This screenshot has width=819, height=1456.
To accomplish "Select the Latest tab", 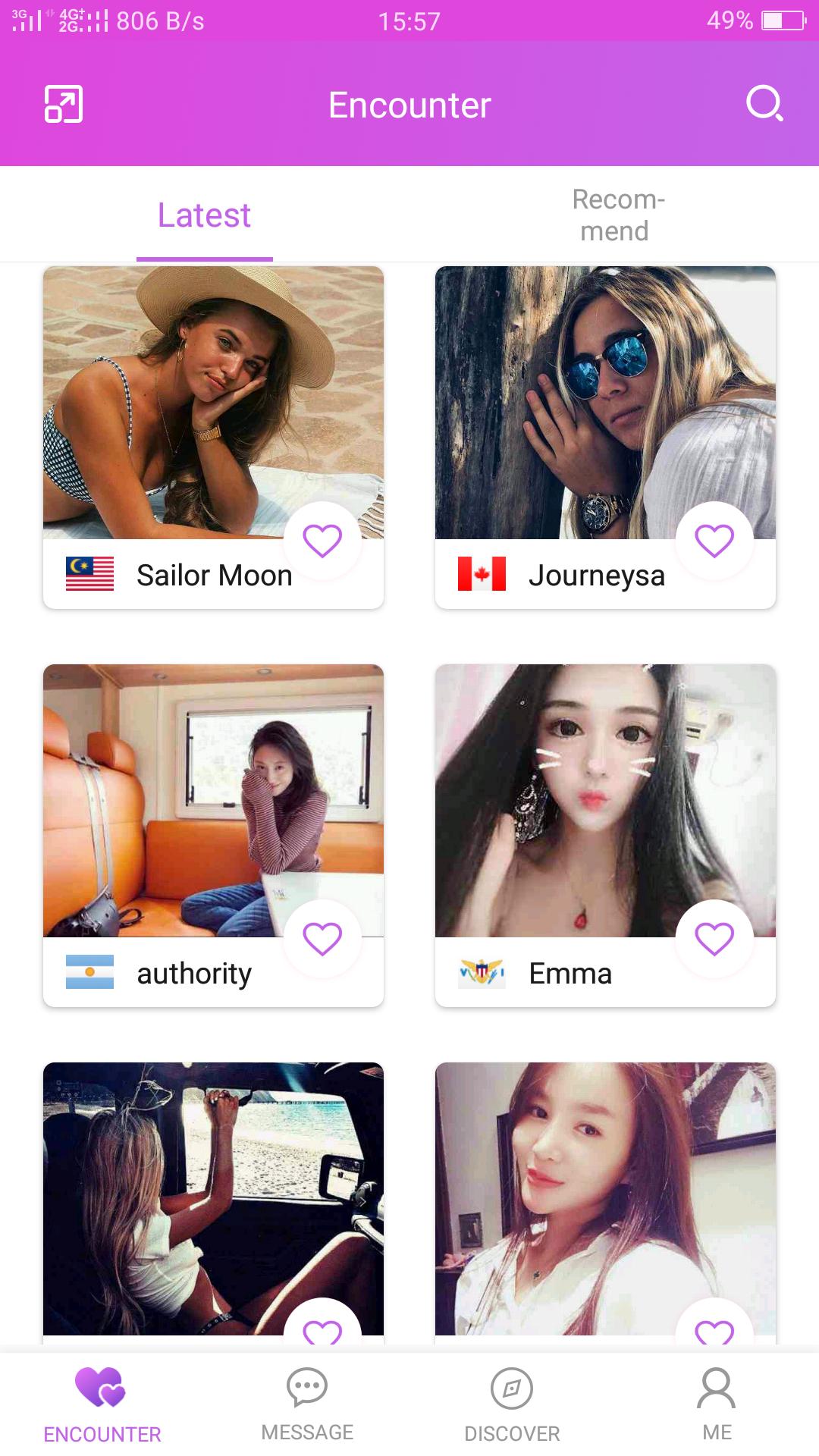I will [x=204, y=215].
